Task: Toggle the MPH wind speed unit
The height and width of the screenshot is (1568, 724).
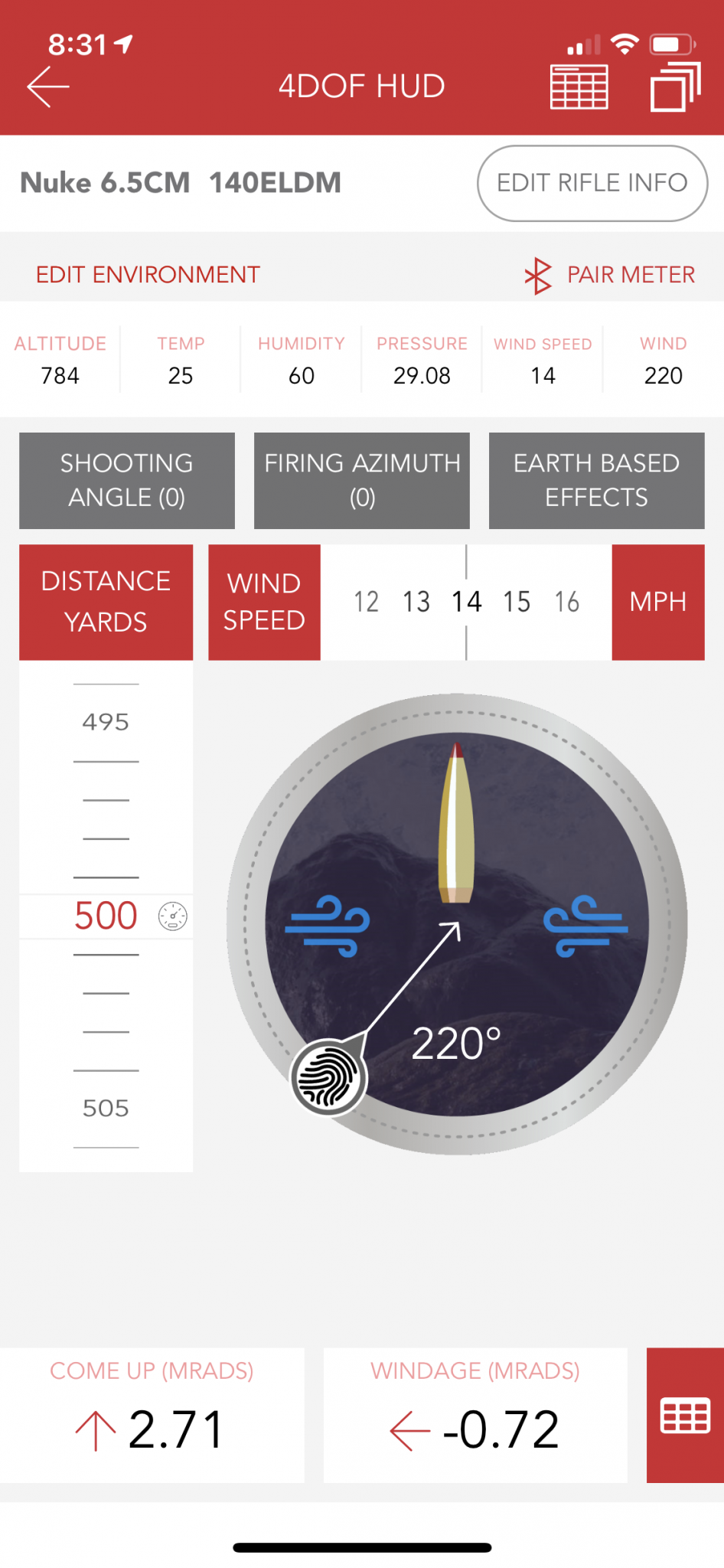Action: tap(657, 602)
